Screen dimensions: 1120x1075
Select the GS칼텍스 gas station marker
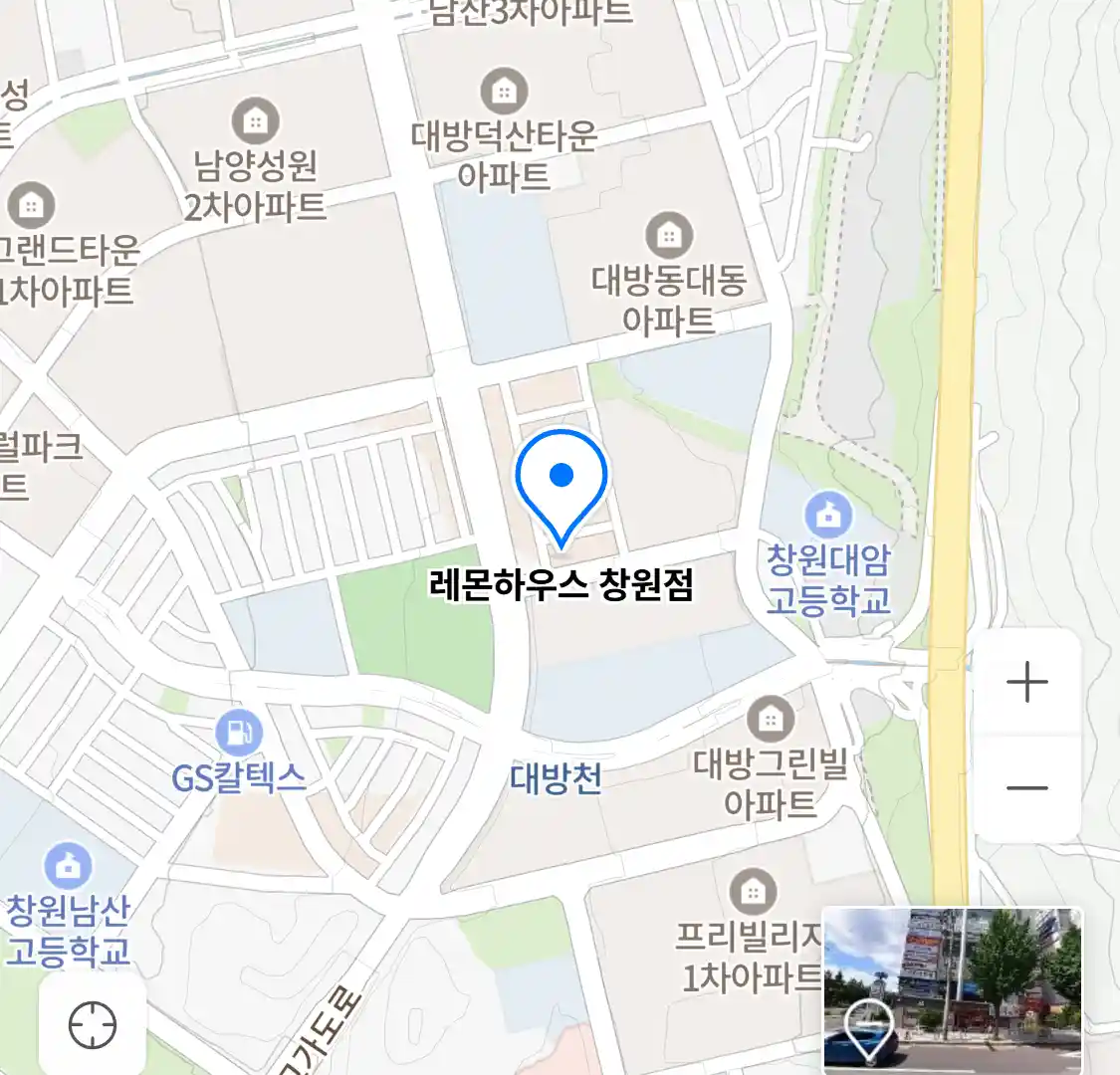[239, 735]
